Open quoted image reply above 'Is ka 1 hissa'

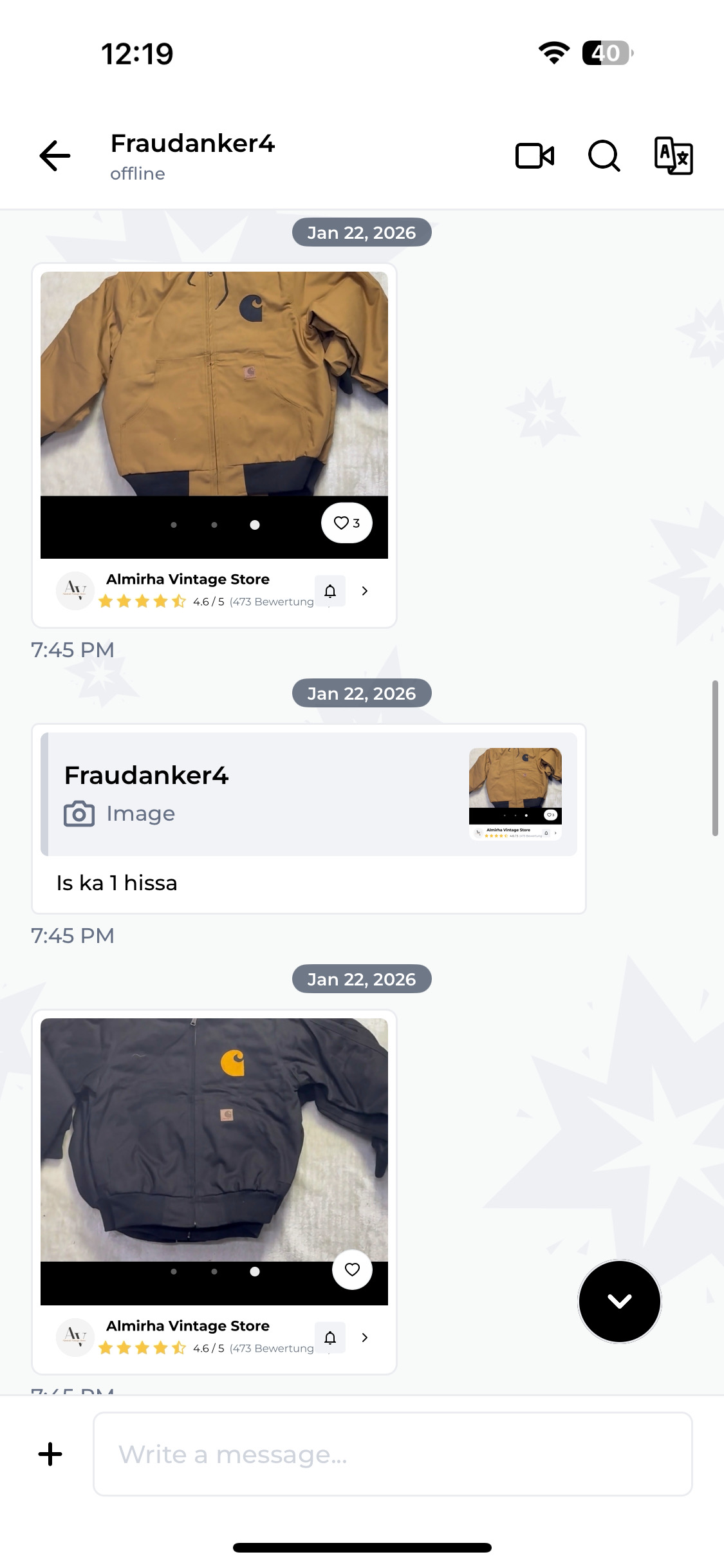tap(309, 794)
